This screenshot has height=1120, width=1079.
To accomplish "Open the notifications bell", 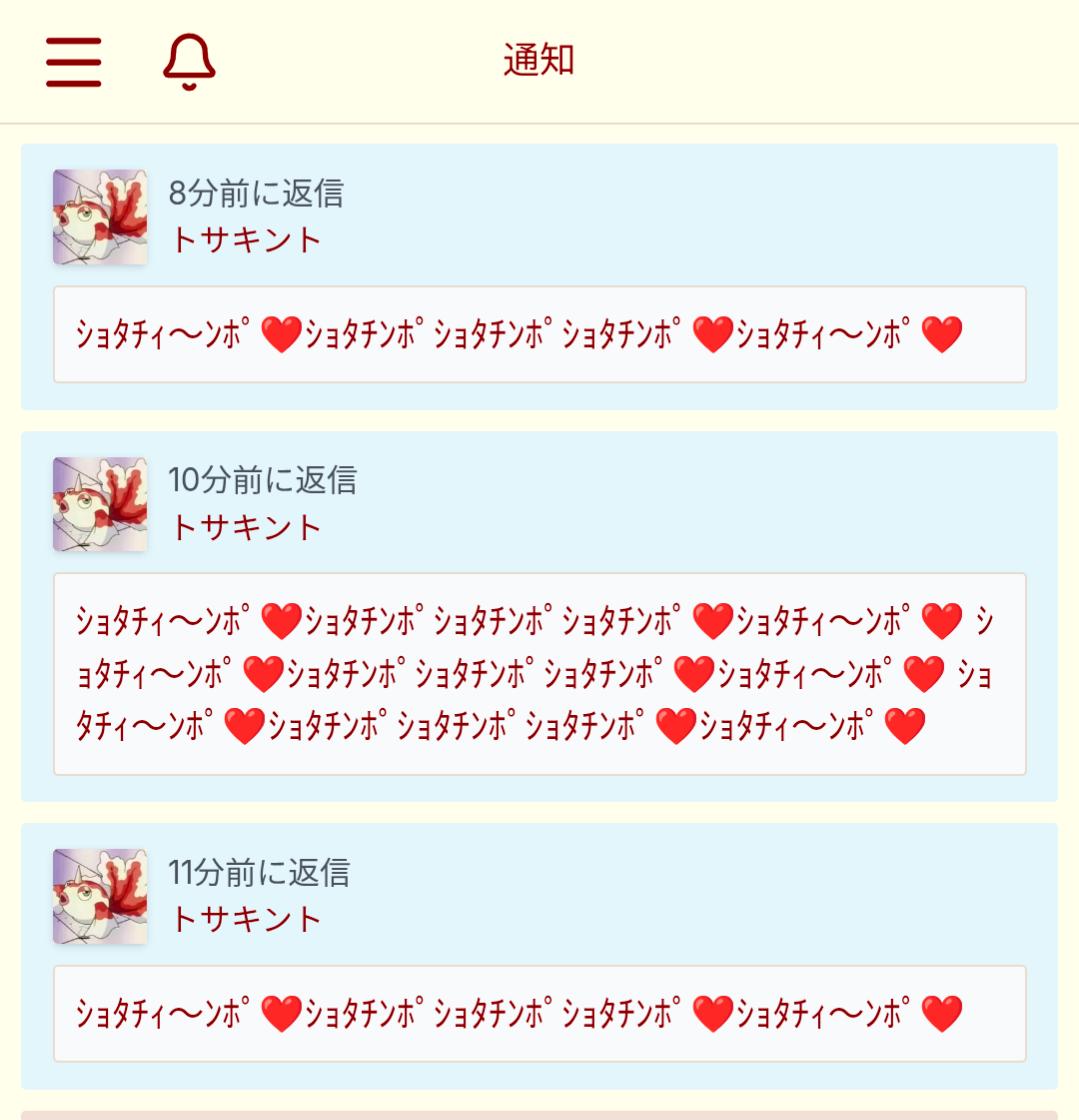I will pos(189,62).
